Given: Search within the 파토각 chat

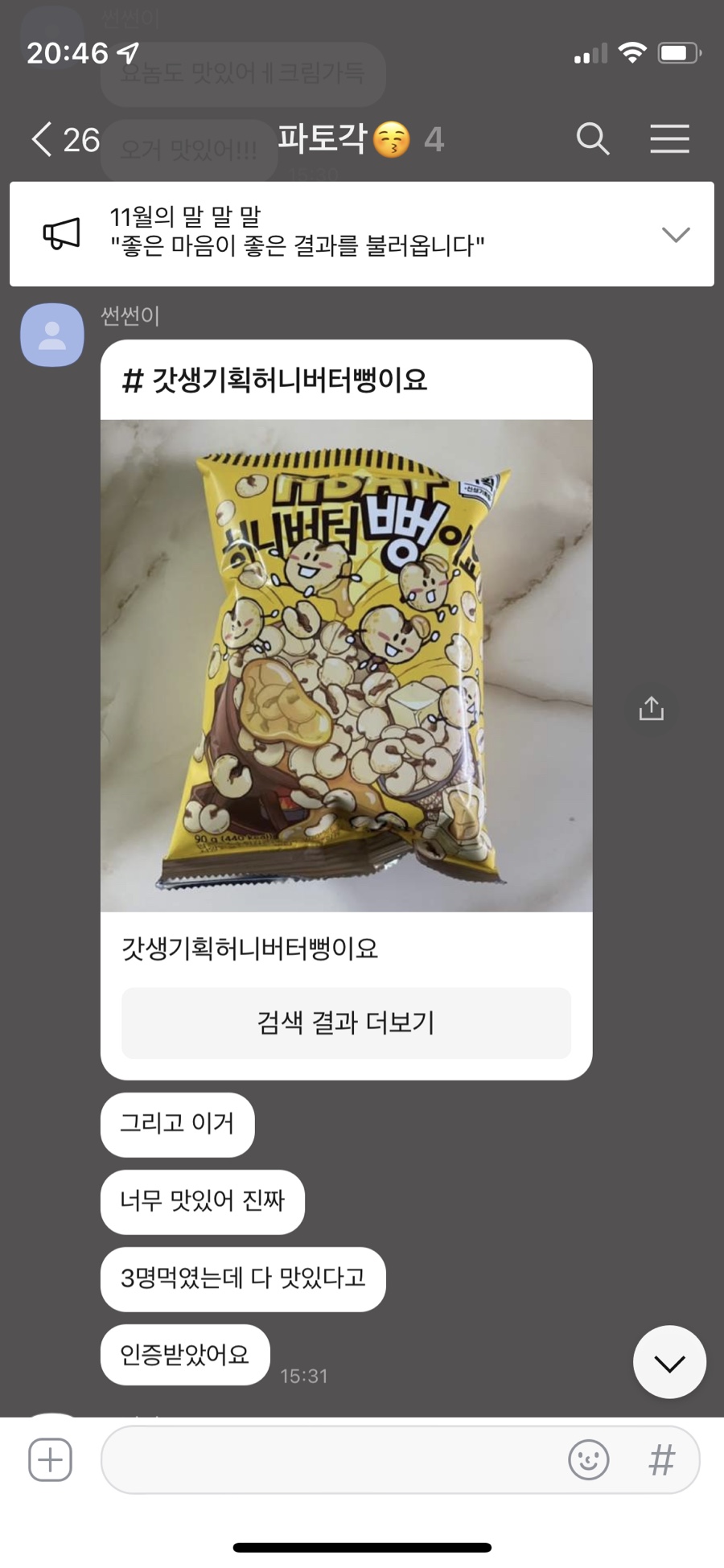Looking at the screenshot, I should point(593,139).
